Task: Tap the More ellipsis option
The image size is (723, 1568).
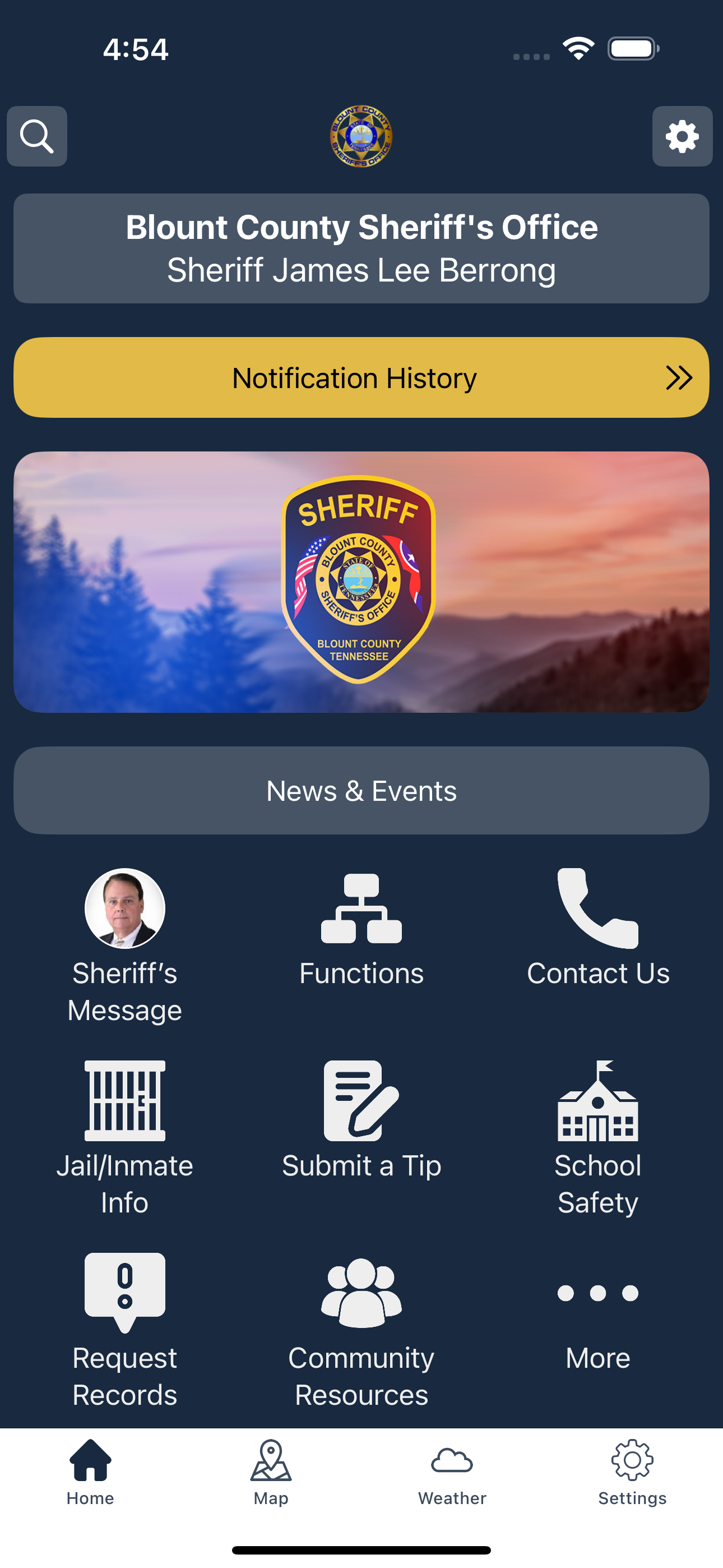Action: (x=597, y=1293)
